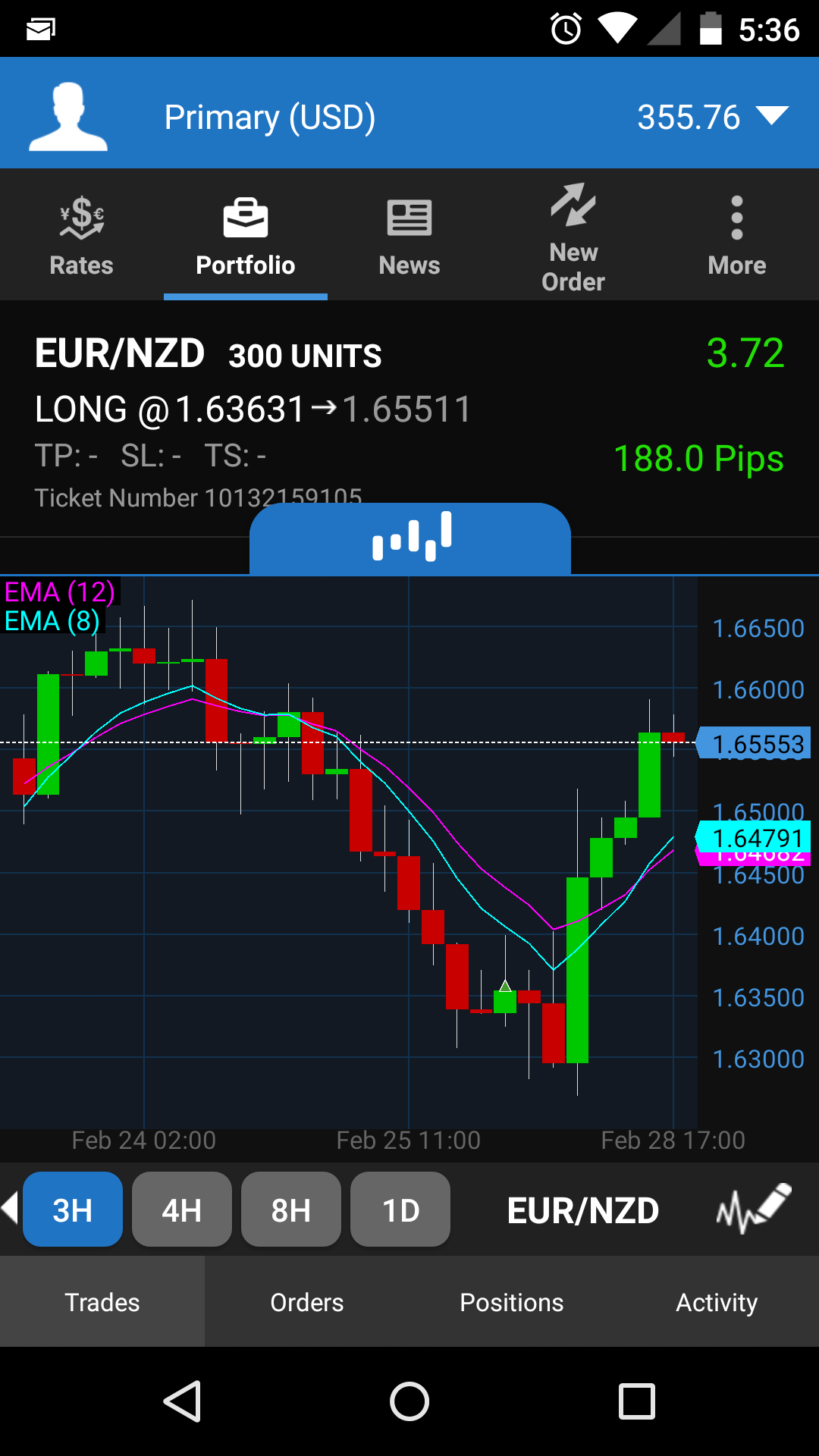Open chart indicators and drawing tools
819x1456 pixels.
(x=753, y=1209)
